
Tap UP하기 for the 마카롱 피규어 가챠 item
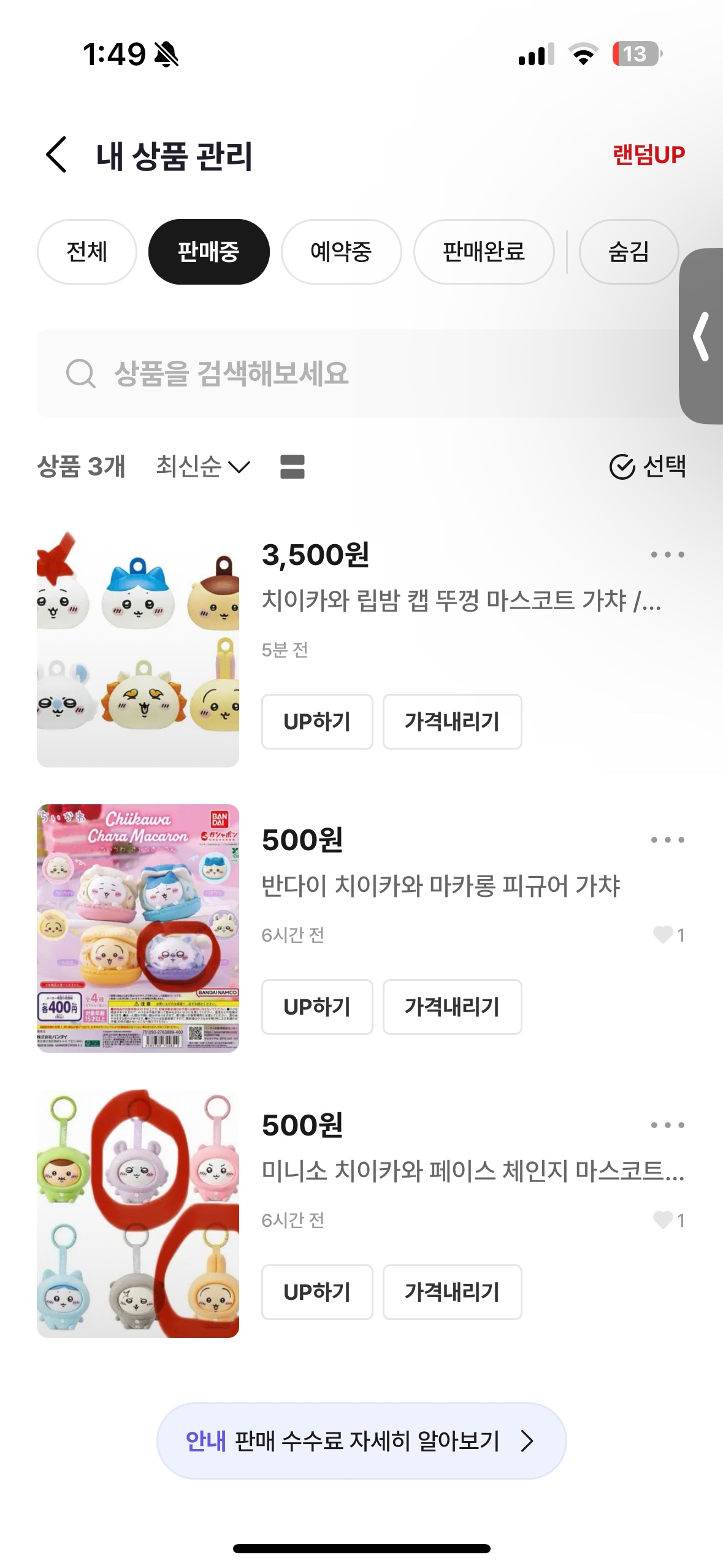tap(317, 1007)
